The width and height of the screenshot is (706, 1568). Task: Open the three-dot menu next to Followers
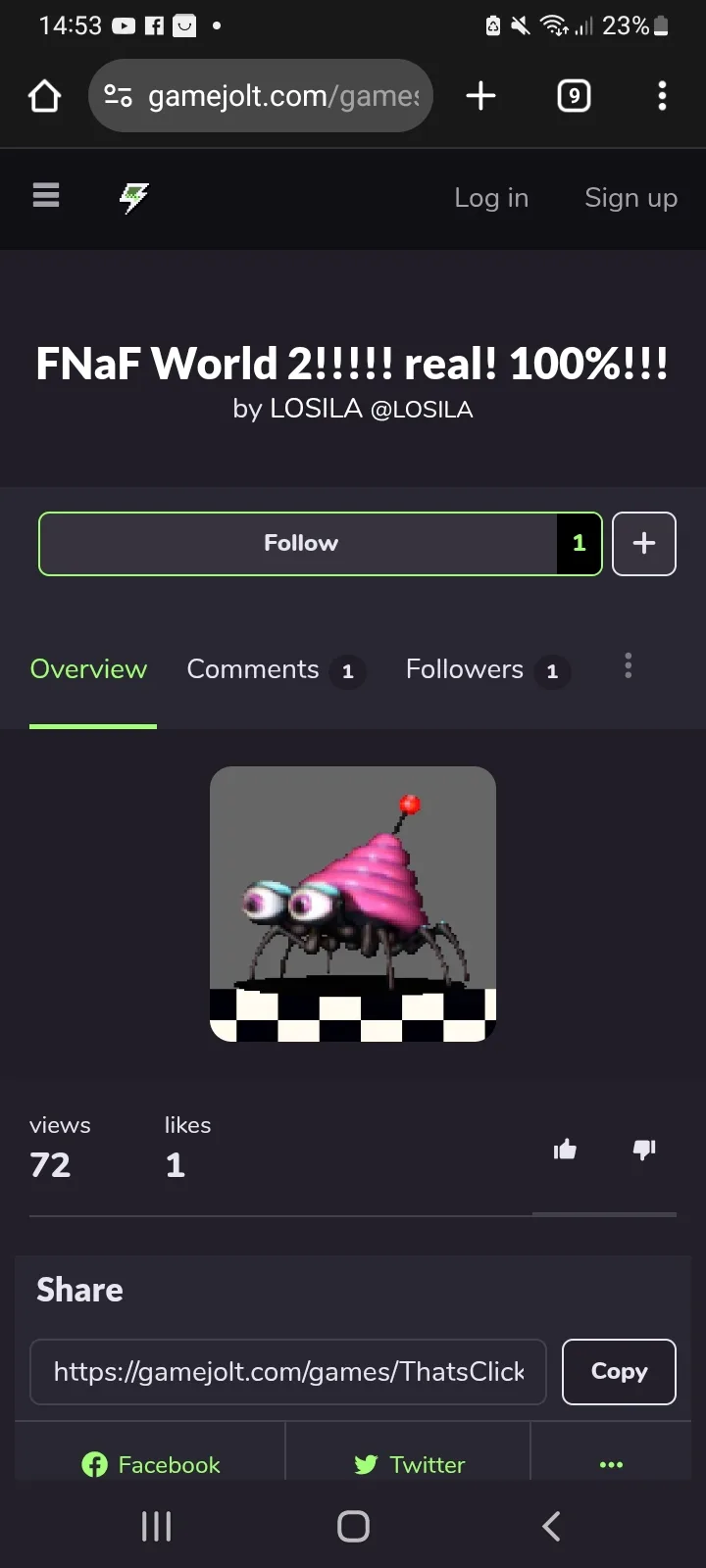pyautogui.click(x=629, y=666)
